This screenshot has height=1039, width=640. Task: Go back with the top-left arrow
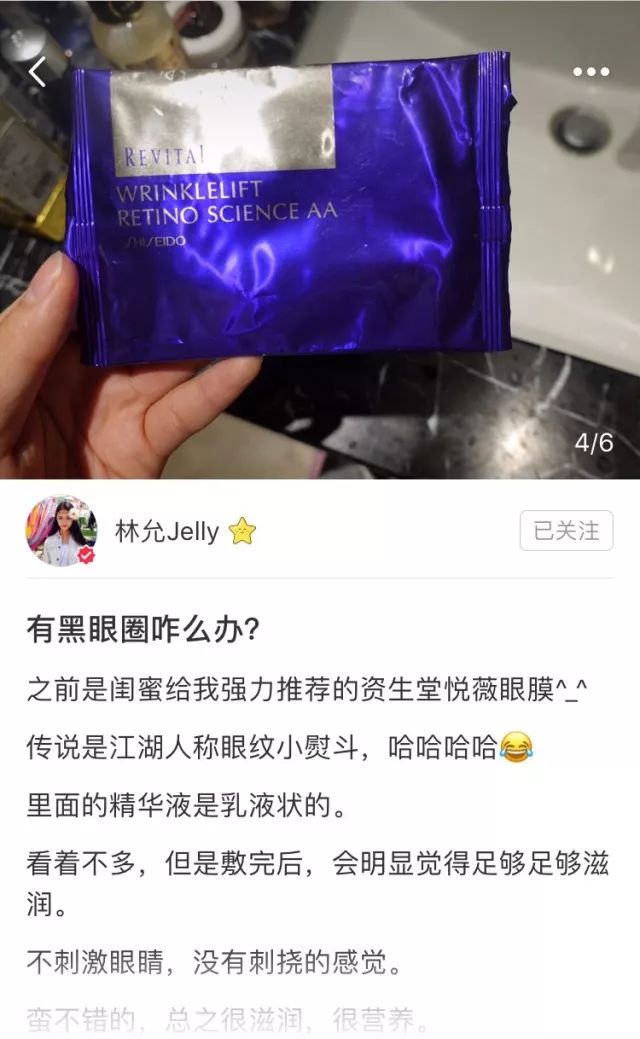click(x=37, y=72)
